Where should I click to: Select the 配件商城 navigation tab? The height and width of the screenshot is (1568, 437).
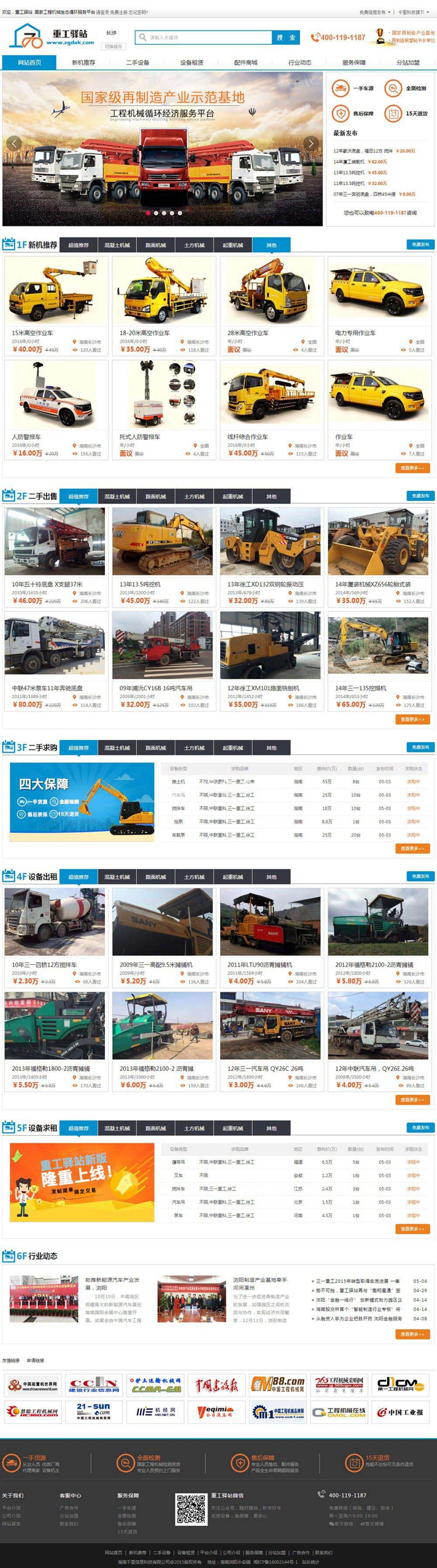(246, 63)
